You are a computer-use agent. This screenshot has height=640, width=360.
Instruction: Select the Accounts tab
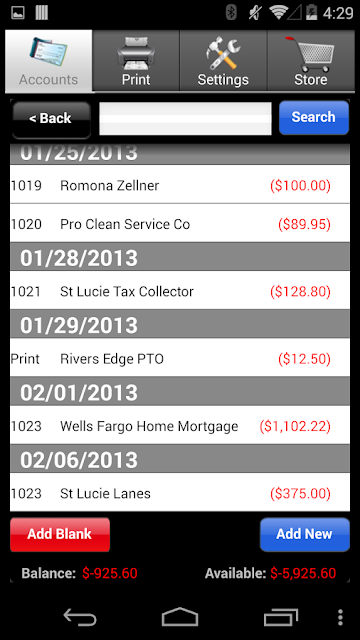[49, 60]
